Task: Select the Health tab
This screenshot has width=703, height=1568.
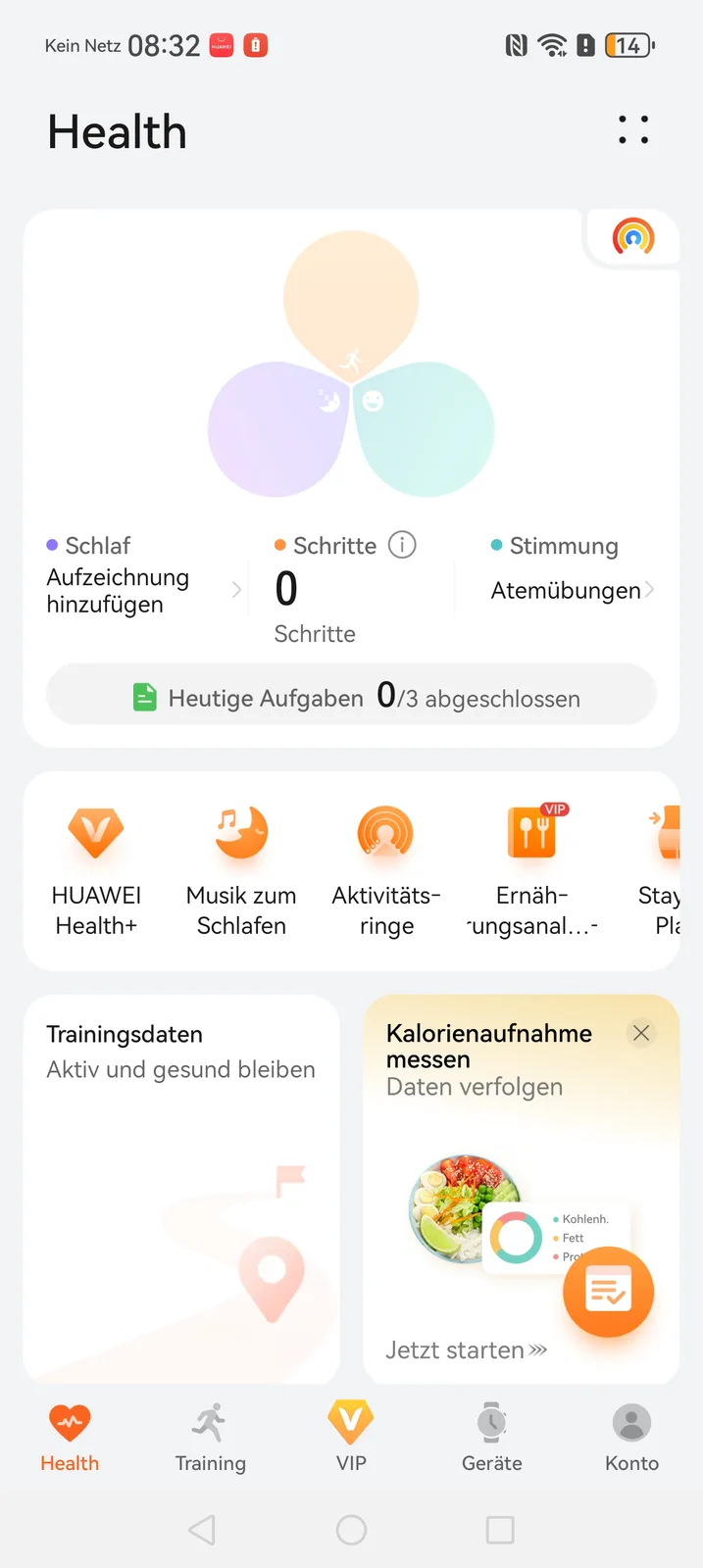Action: tap(70, 1437)
